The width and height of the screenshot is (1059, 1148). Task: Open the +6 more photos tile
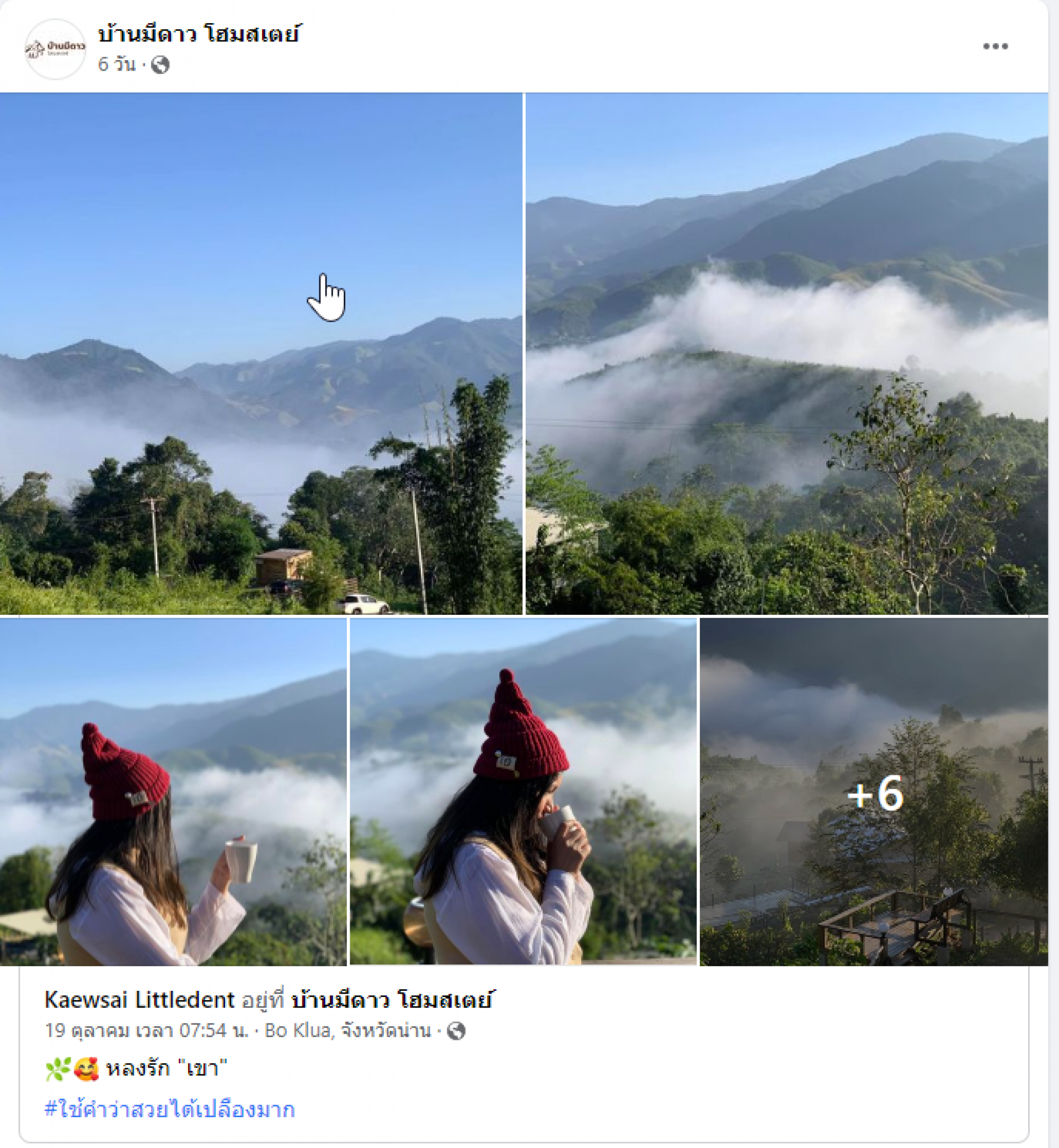(873, 791)
